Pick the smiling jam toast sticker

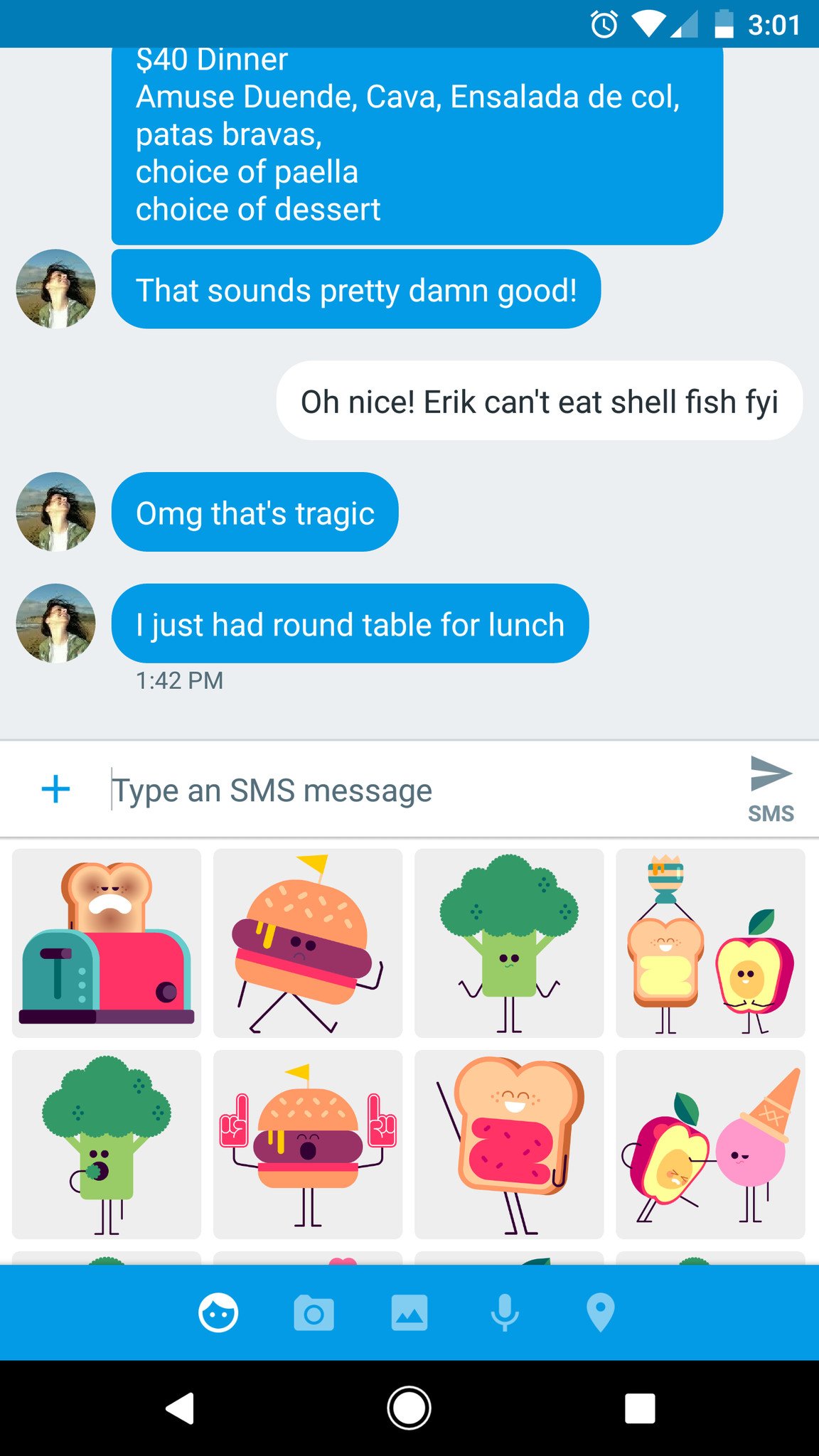pyautogui.click(x=509, y=1144)
